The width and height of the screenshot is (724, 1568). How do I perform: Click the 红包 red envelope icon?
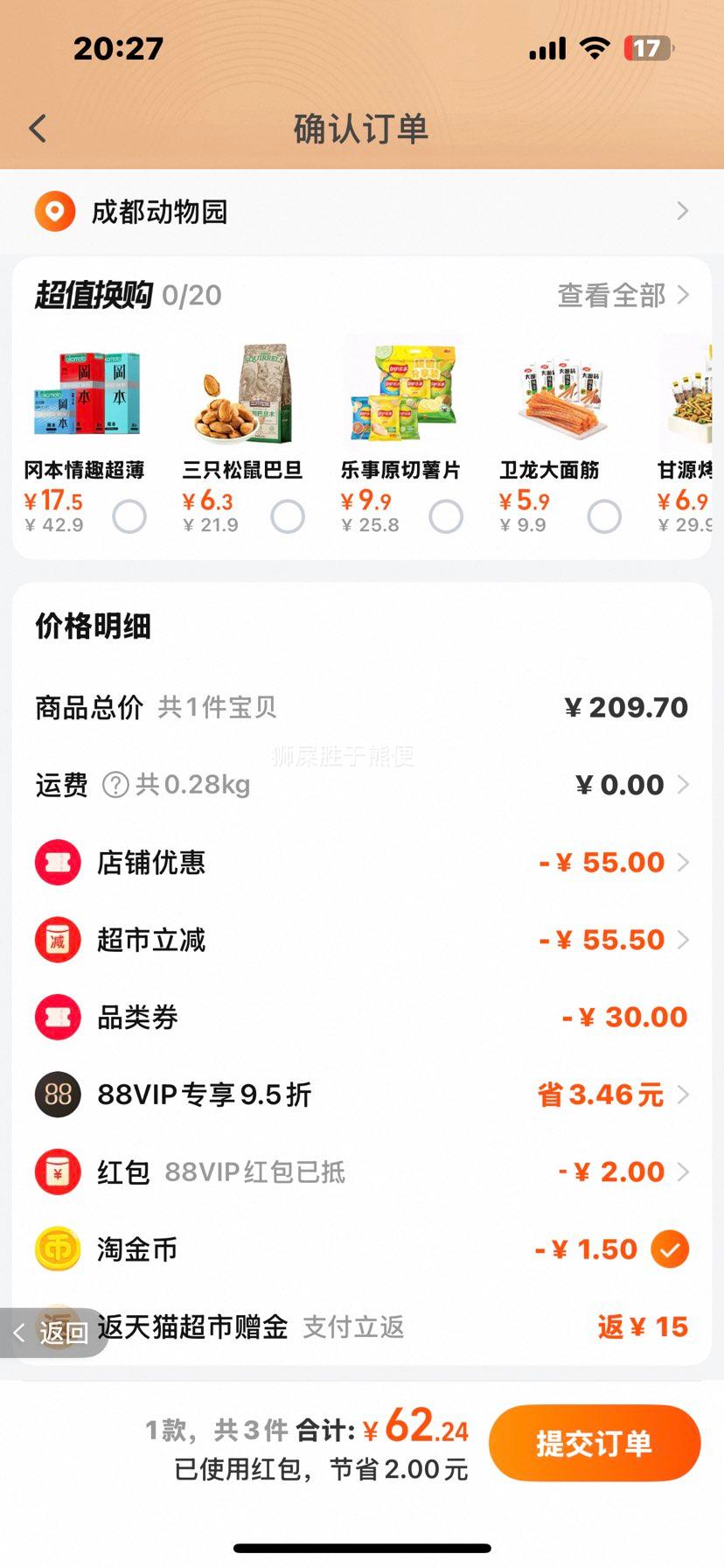[58, 1172]
